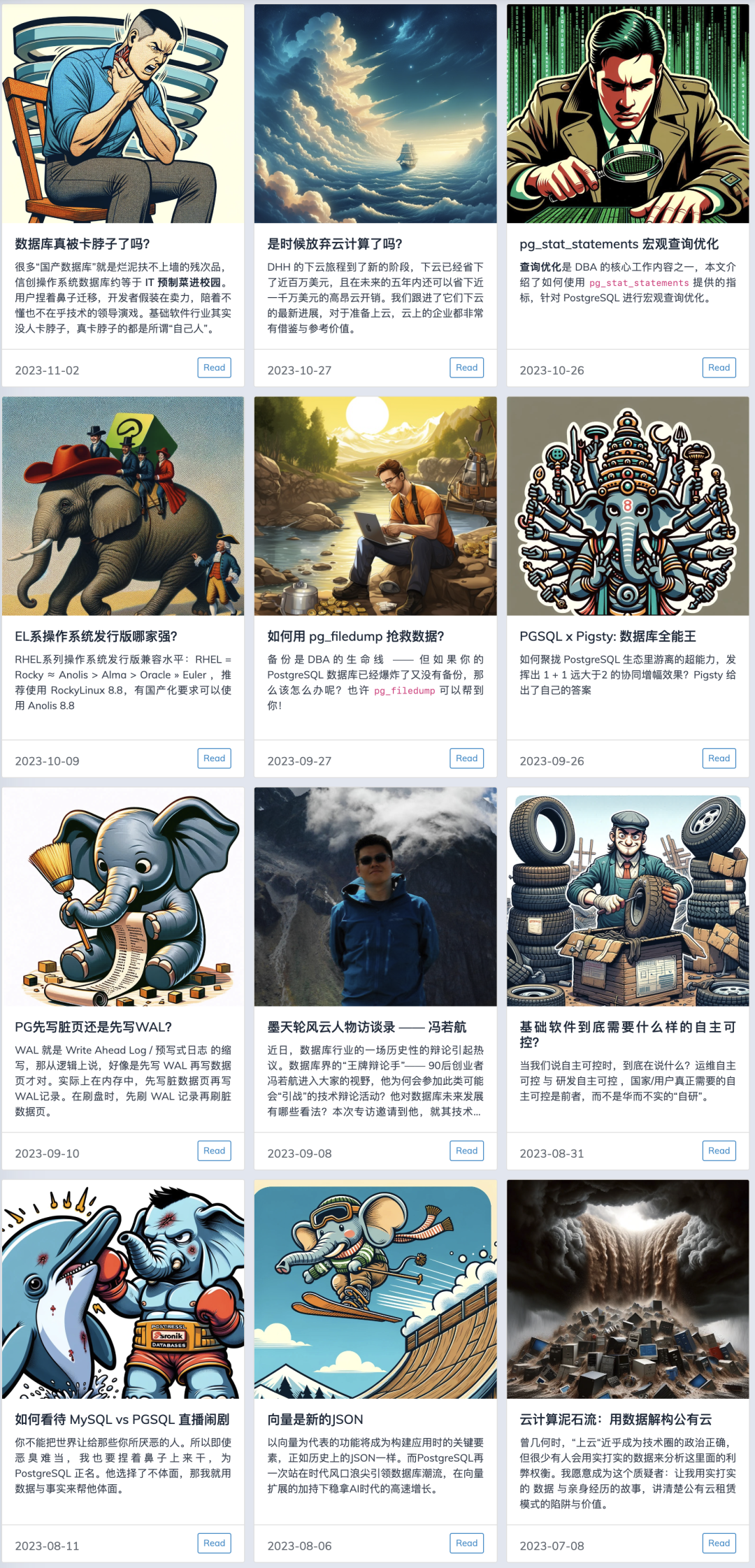This screenshot has width=755, height=1568.
Task: Tap Read on PG先写脏页还是先写WAL
Action: 214,1151
